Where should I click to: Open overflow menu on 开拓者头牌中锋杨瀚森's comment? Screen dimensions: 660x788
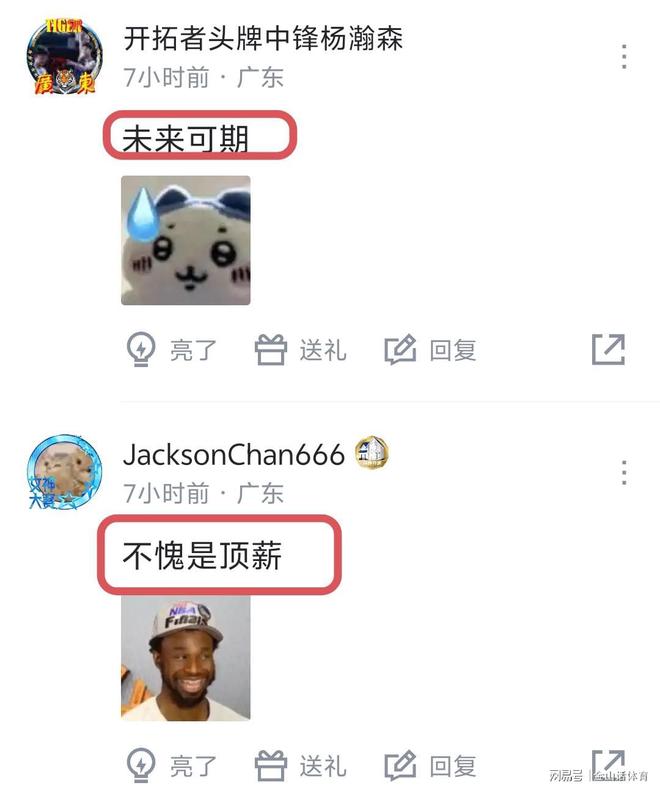click(624, 56)
